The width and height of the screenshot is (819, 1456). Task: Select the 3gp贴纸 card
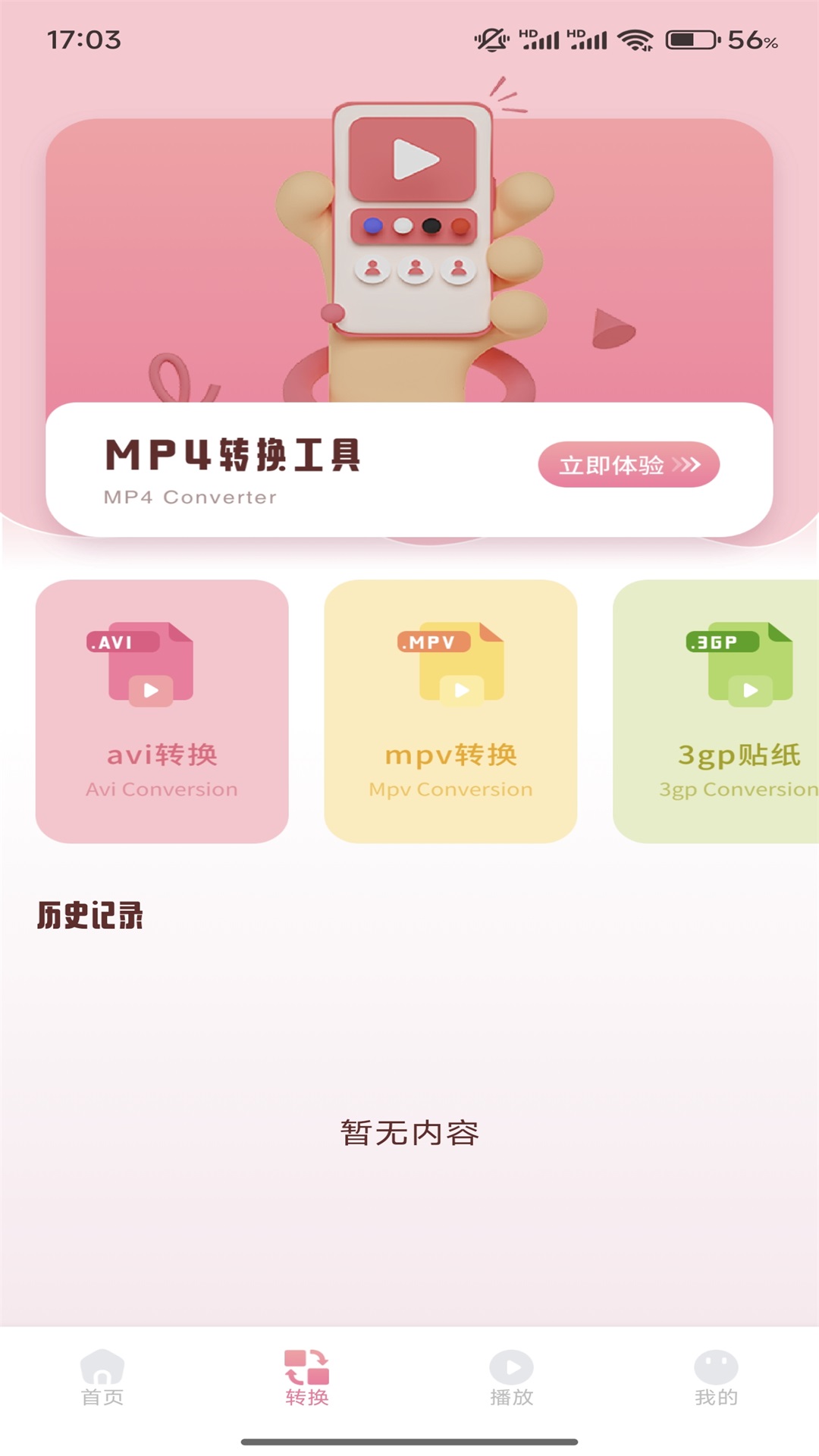pos(739,711)
